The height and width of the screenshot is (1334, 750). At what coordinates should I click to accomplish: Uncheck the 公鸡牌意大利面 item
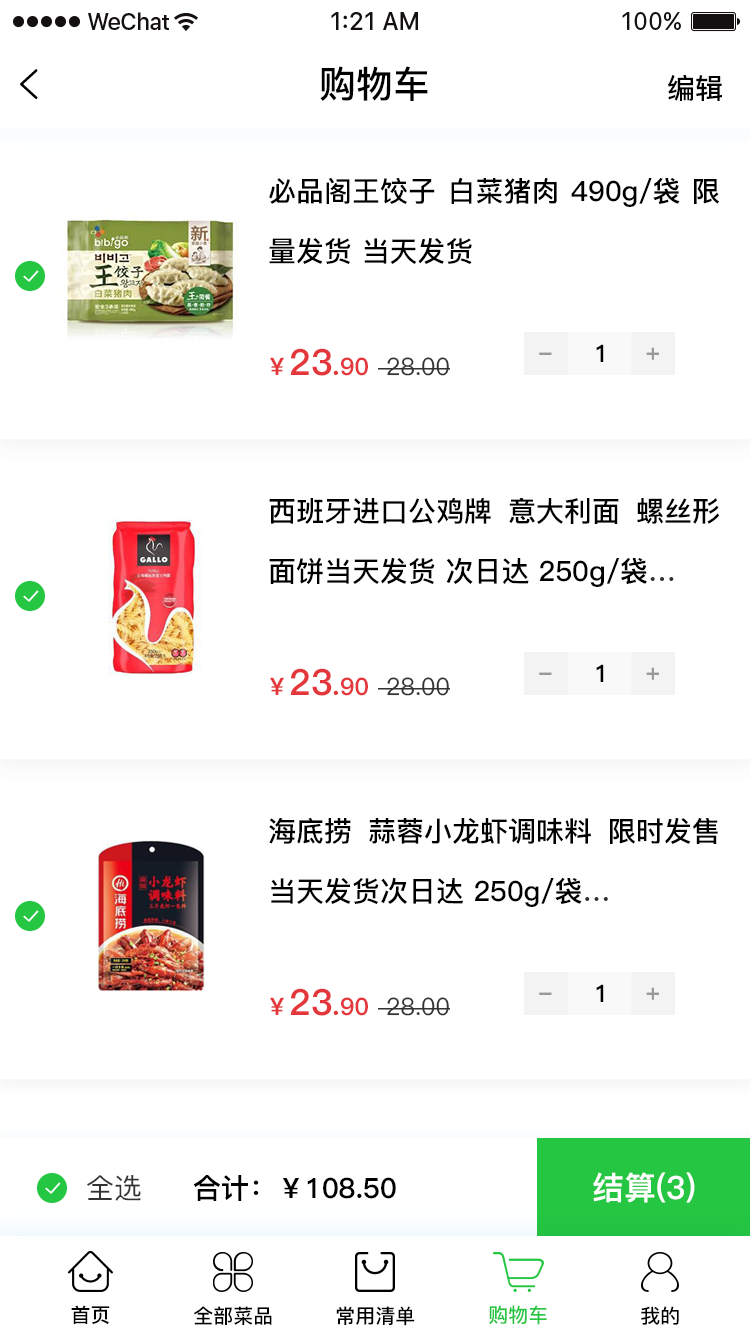pyautogui.click(x=30, y=596)
